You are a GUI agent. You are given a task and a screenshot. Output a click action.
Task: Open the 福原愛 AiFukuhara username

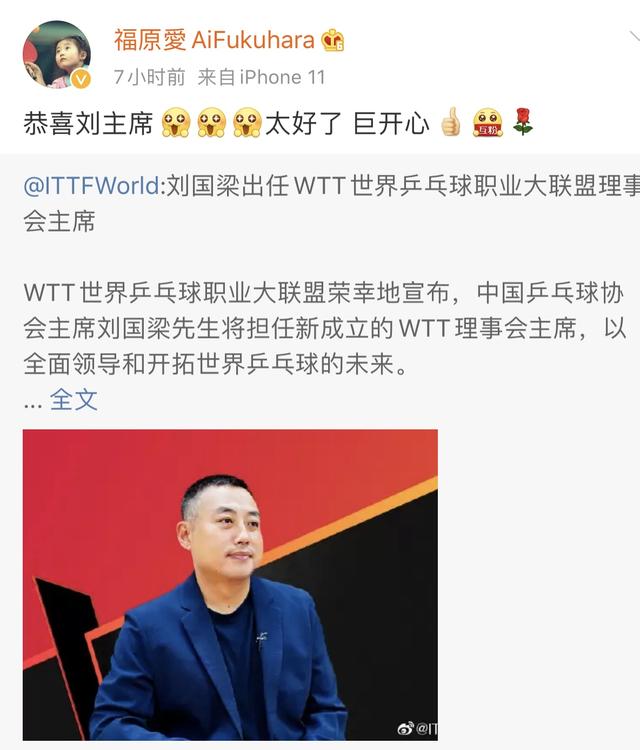[x=214, y=40]
